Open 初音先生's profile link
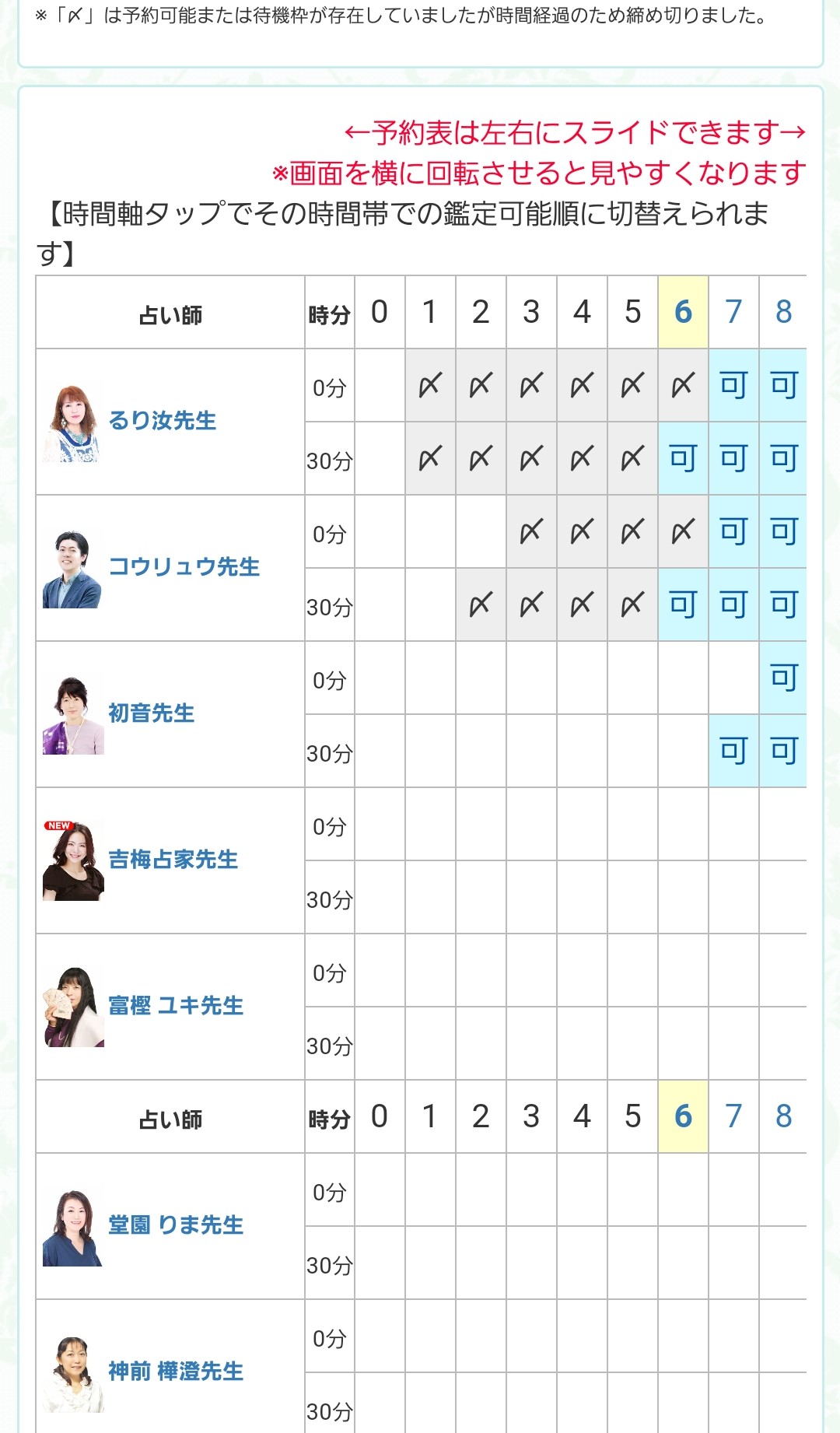This screenshot has width=840, height=1433. click(x=151, y=713)
